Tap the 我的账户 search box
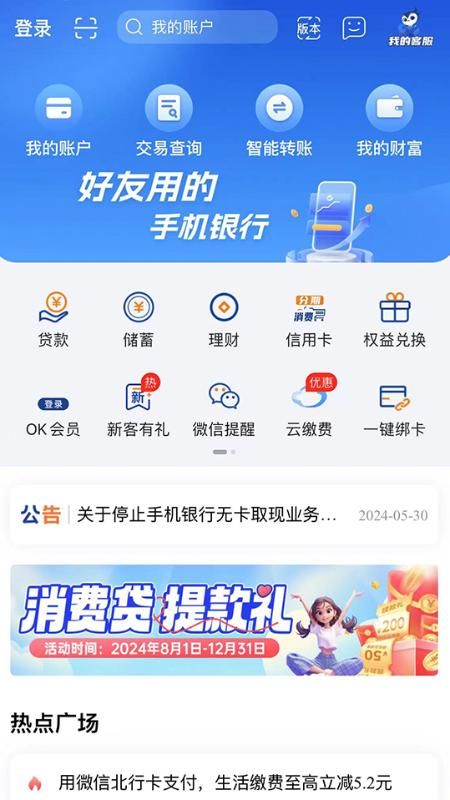450x800 pixels. (x=197, y=27)
